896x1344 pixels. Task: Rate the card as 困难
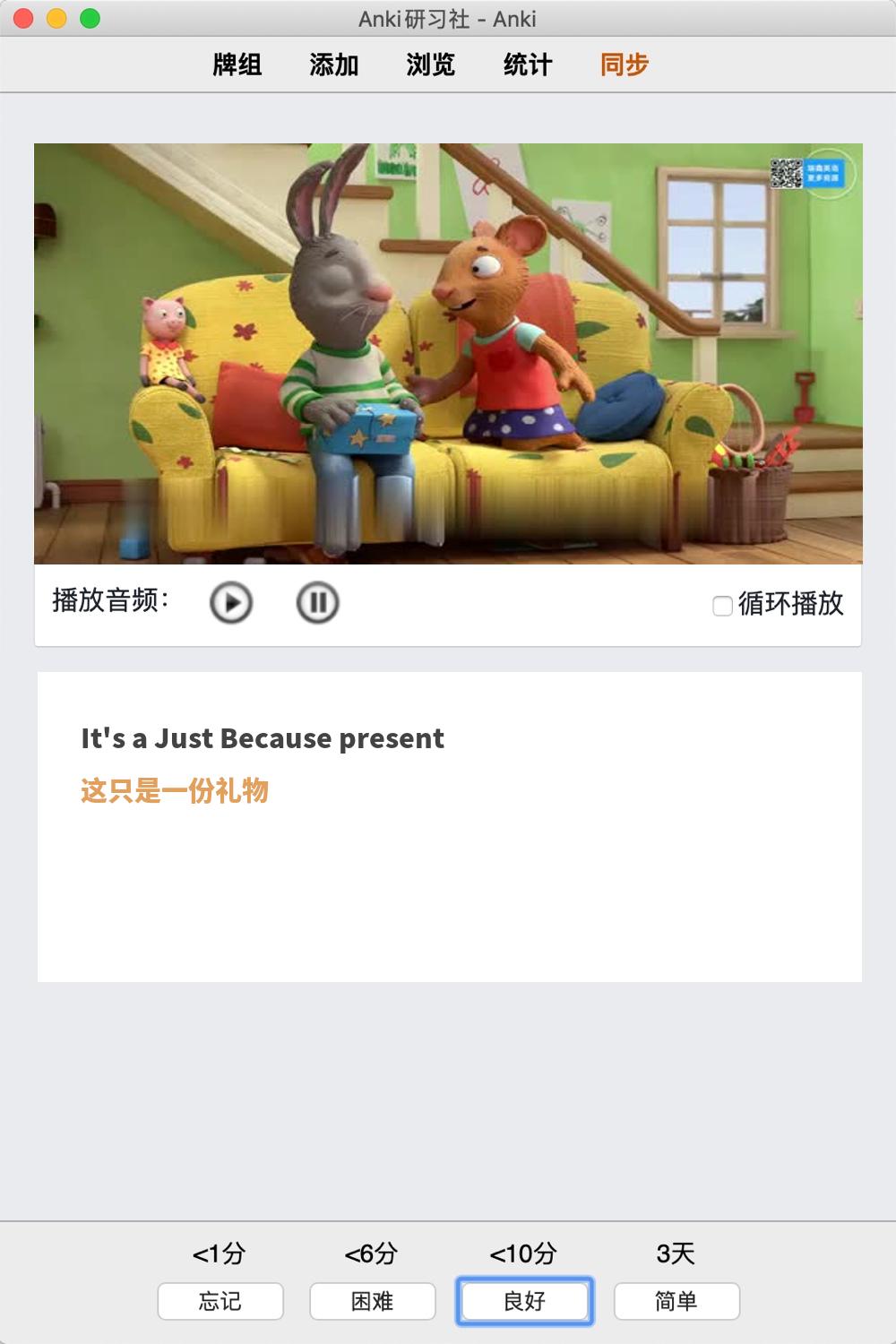pos(373,1301)
